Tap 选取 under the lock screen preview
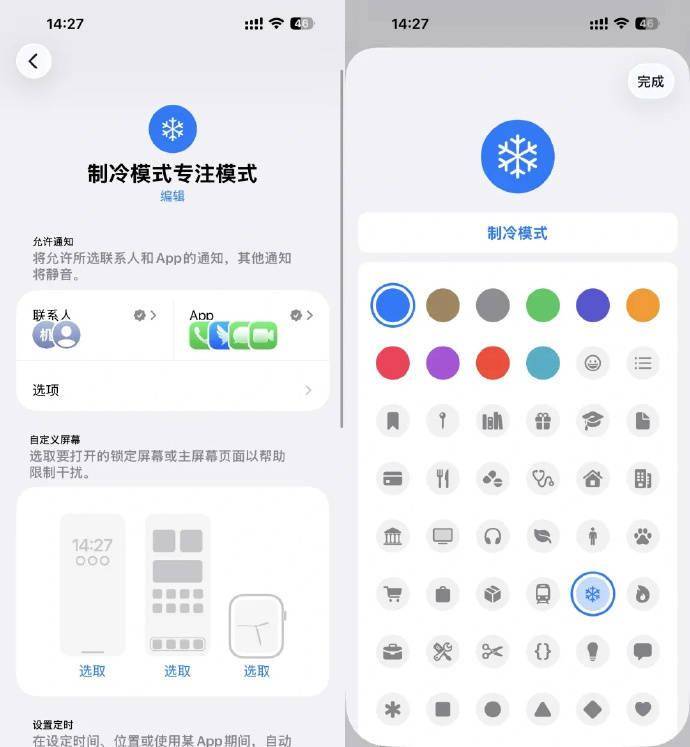 click(92, 671)
